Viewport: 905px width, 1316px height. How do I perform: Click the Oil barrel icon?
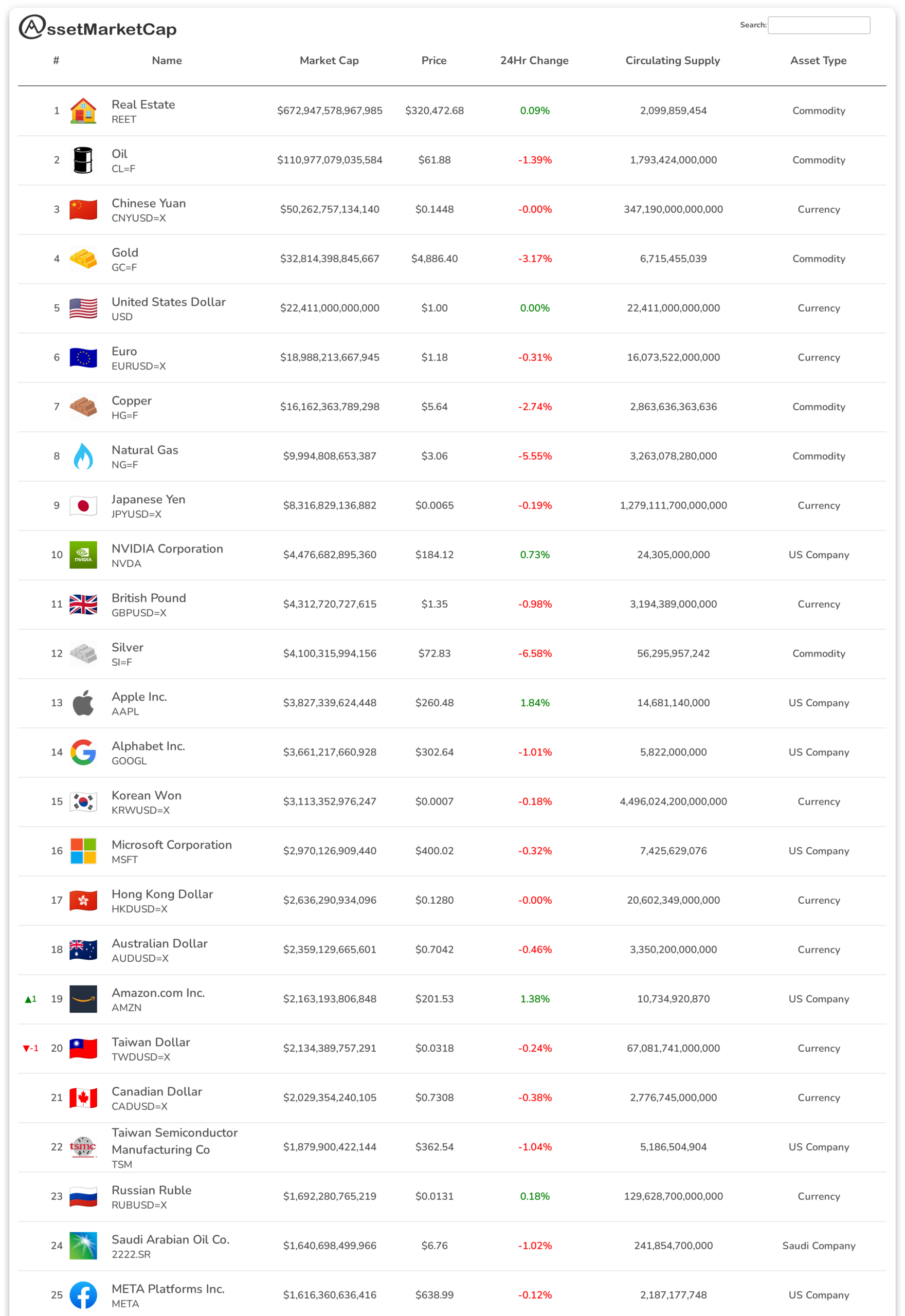point(83,160)
